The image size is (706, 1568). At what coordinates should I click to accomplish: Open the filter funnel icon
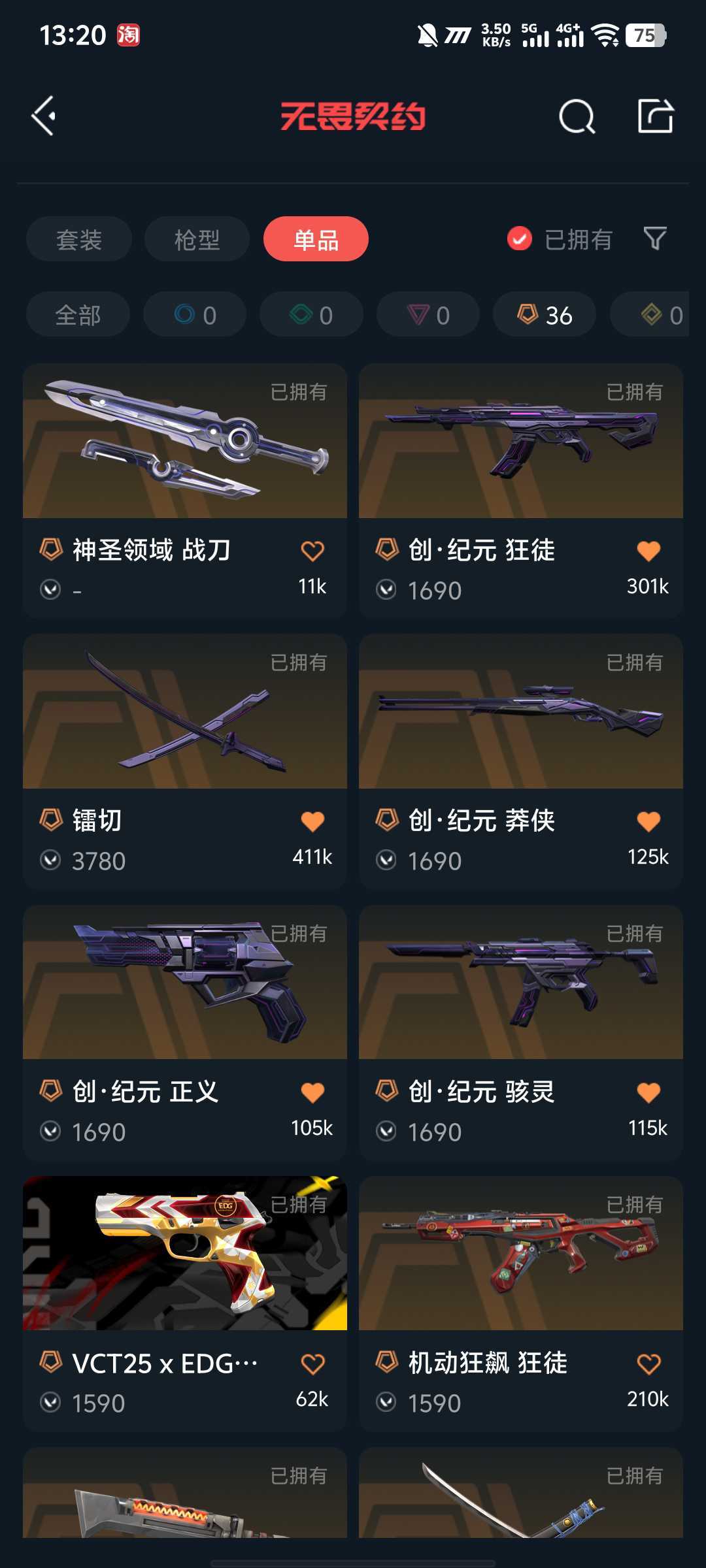(654, 238)
